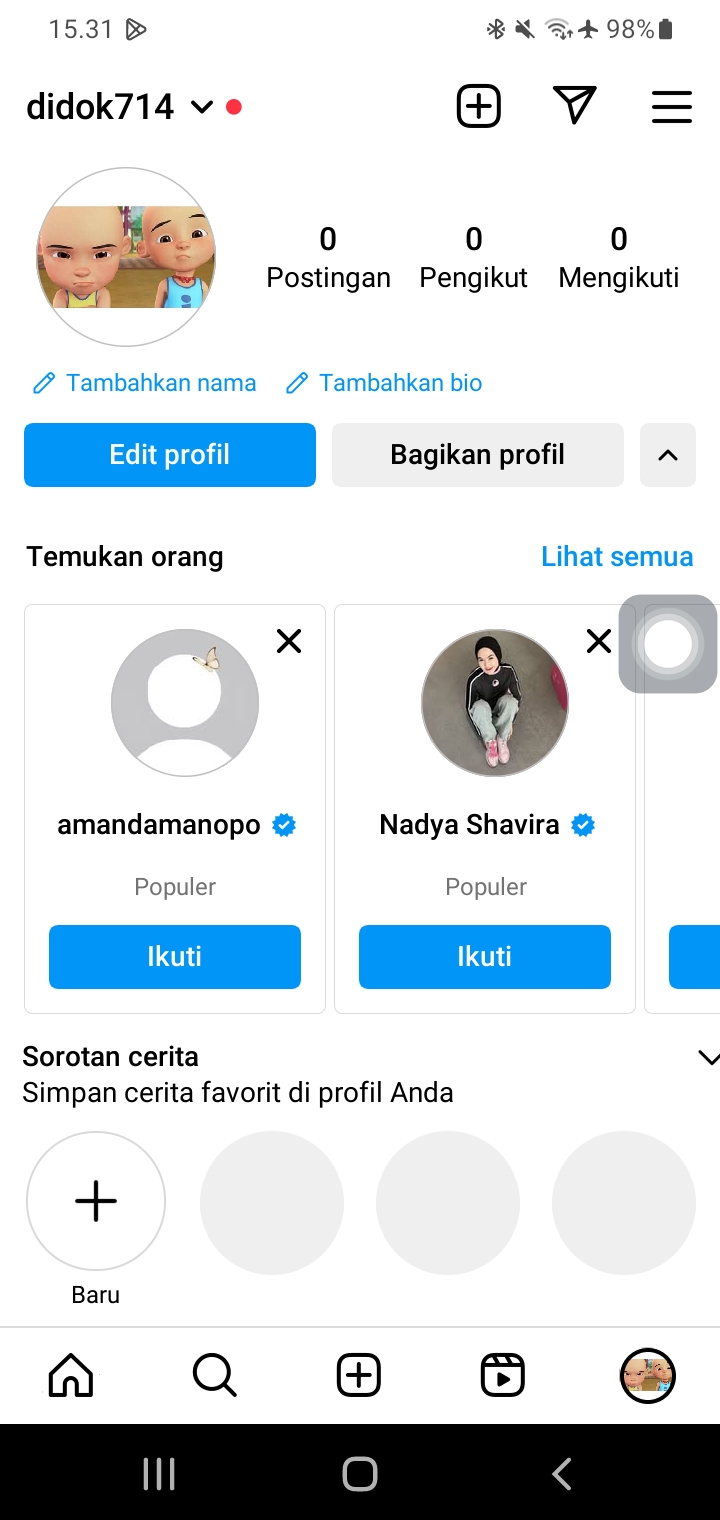Tap the Tambahkan bio link
Image resolution: width=720 pixels, height=1520 pixels.
(385, 383)
